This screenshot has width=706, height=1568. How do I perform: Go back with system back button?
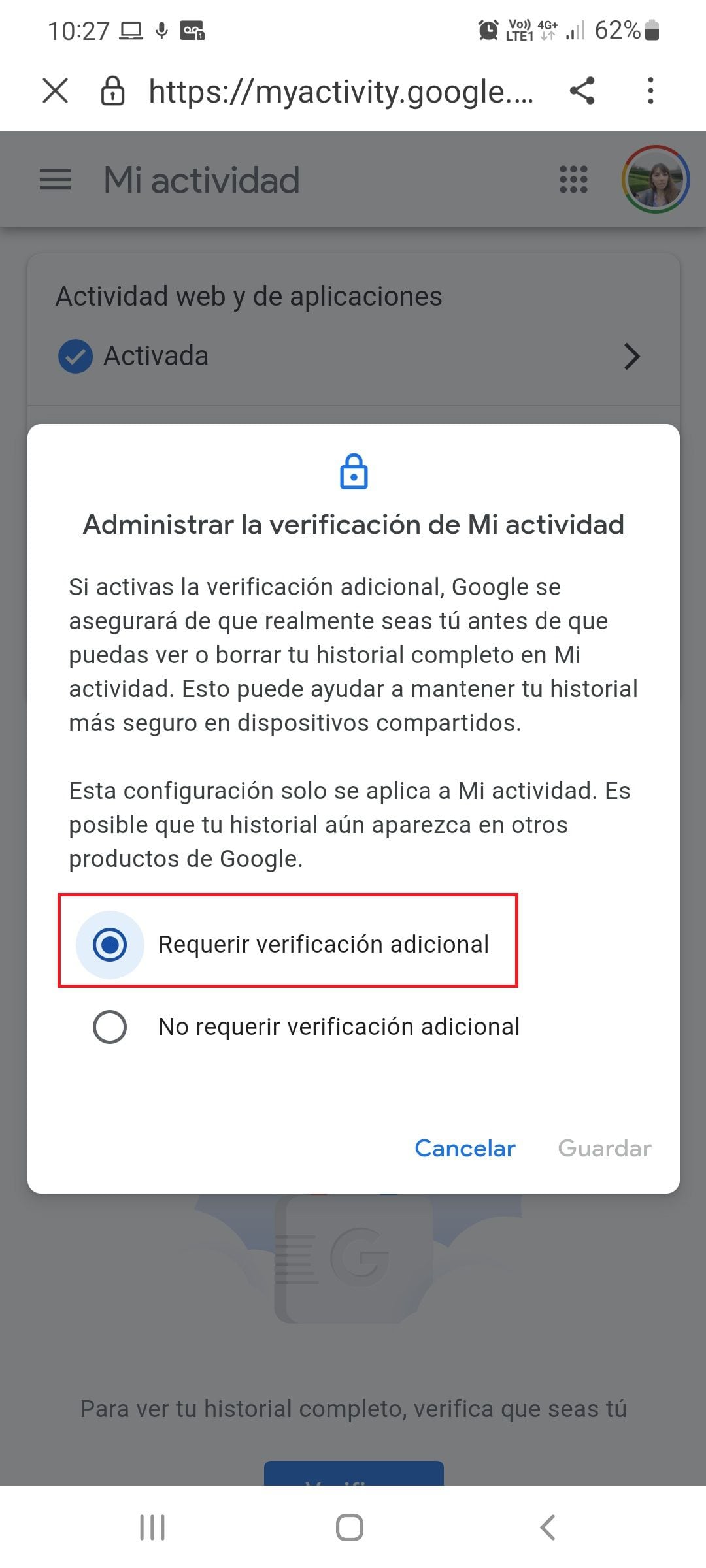tap(548, 1527)
